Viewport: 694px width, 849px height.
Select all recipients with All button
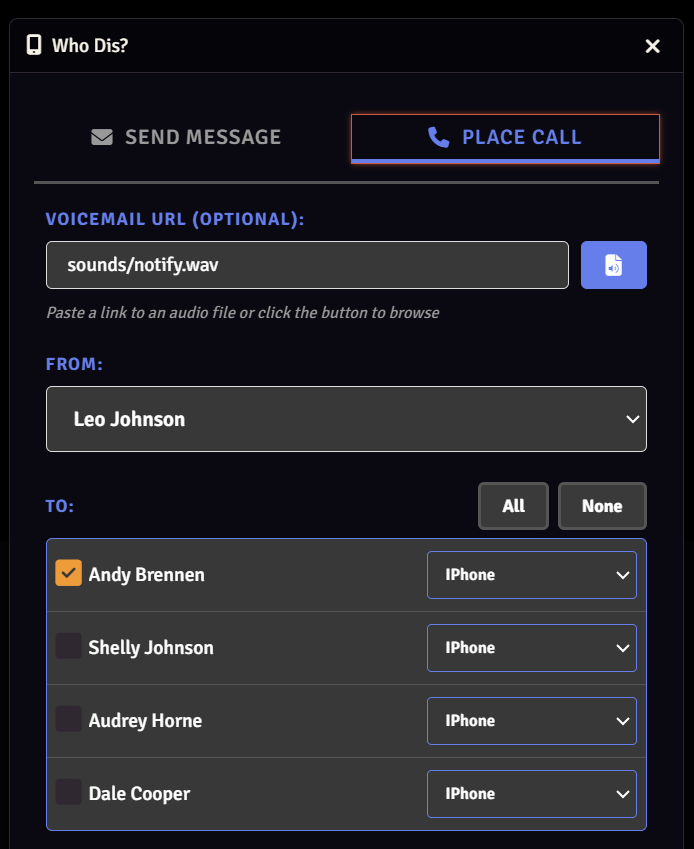pyautogui.click(x=513, y=506)
